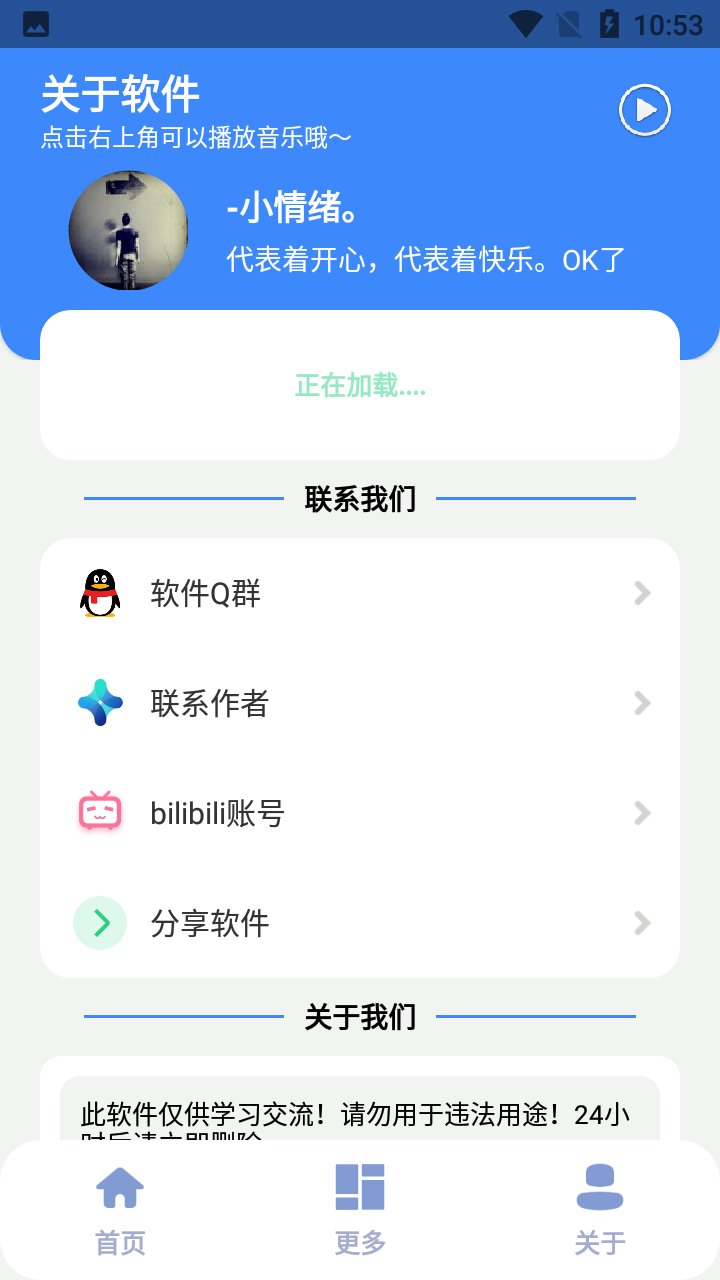Switch to the 首页 tab
Image resolution: width=720 pixels, height=1280 pixels.
point(120,1210)
